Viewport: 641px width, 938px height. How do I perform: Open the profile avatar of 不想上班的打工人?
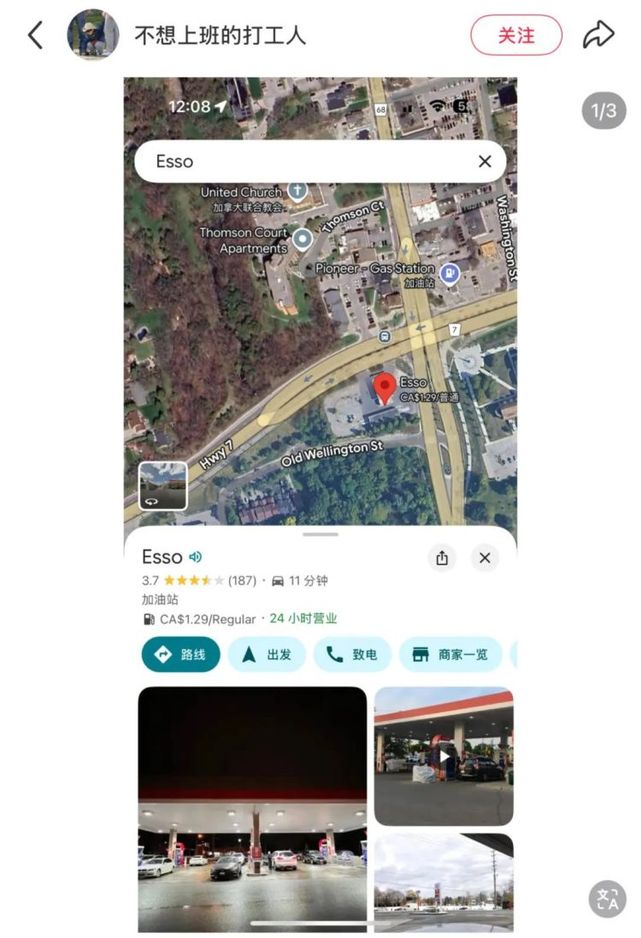[93, 35]
